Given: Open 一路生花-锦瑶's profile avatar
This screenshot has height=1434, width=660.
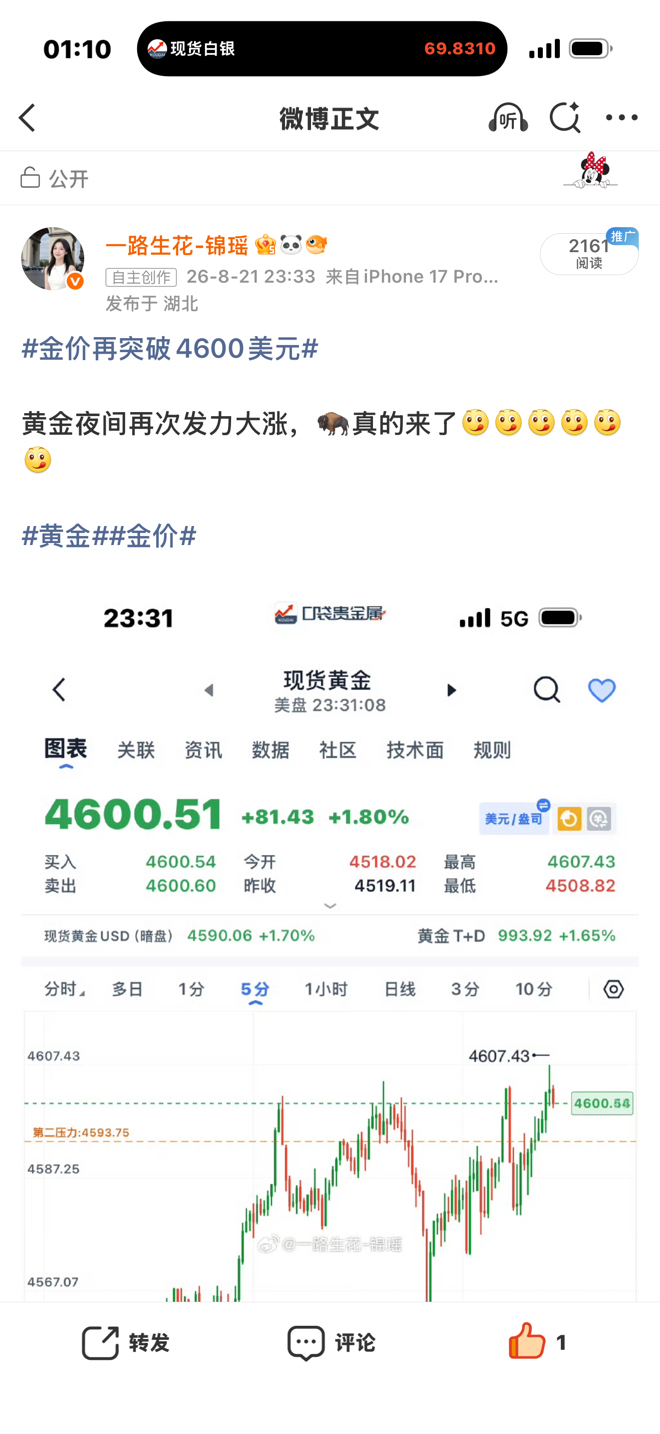Looking at the screenshot, I should pyautogui.click(x=53, y=258).
